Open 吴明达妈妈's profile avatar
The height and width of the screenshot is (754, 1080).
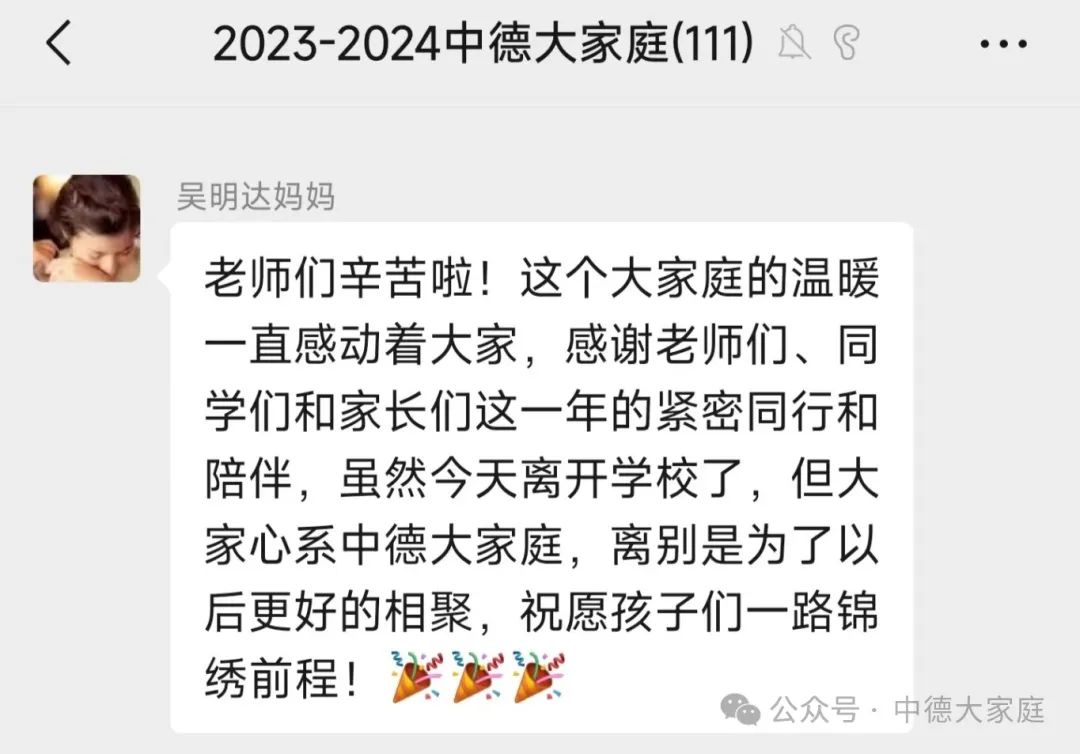coord(87,228)
